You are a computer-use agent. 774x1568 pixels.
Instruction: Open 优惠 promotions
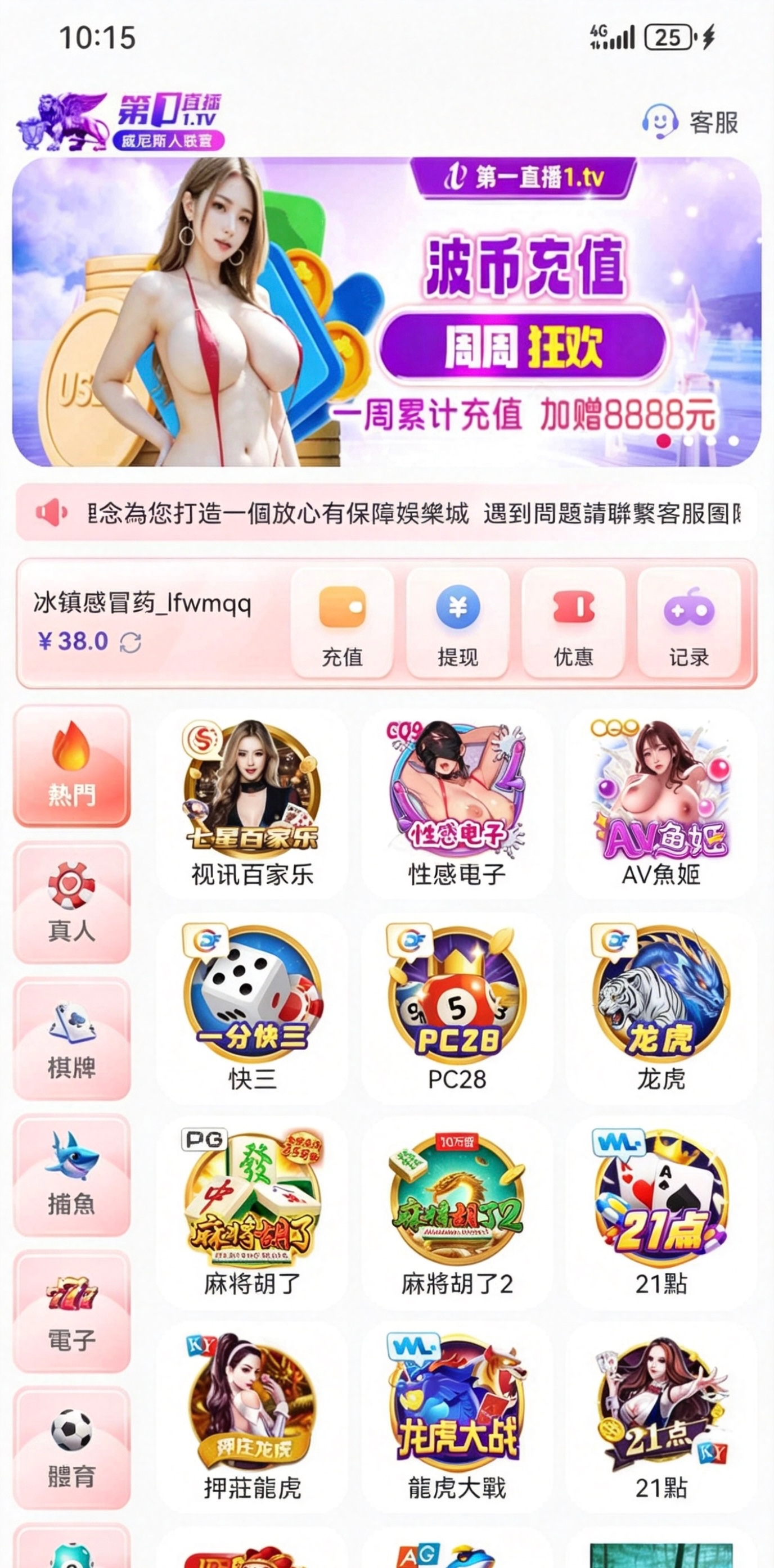click(573, 623)
